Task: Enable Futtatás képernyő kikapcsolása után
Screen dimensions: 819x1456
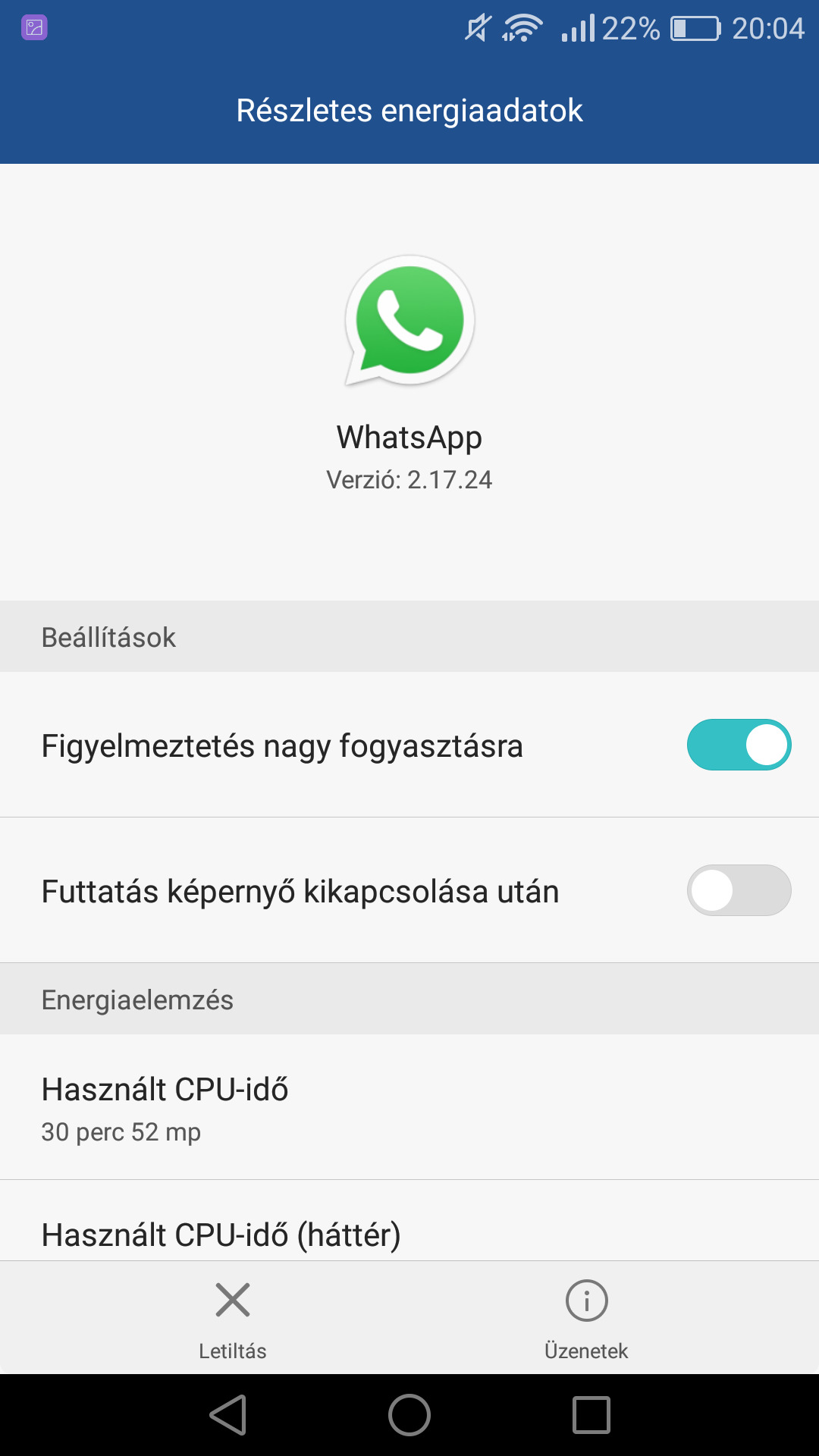Action: pos(739,890)
